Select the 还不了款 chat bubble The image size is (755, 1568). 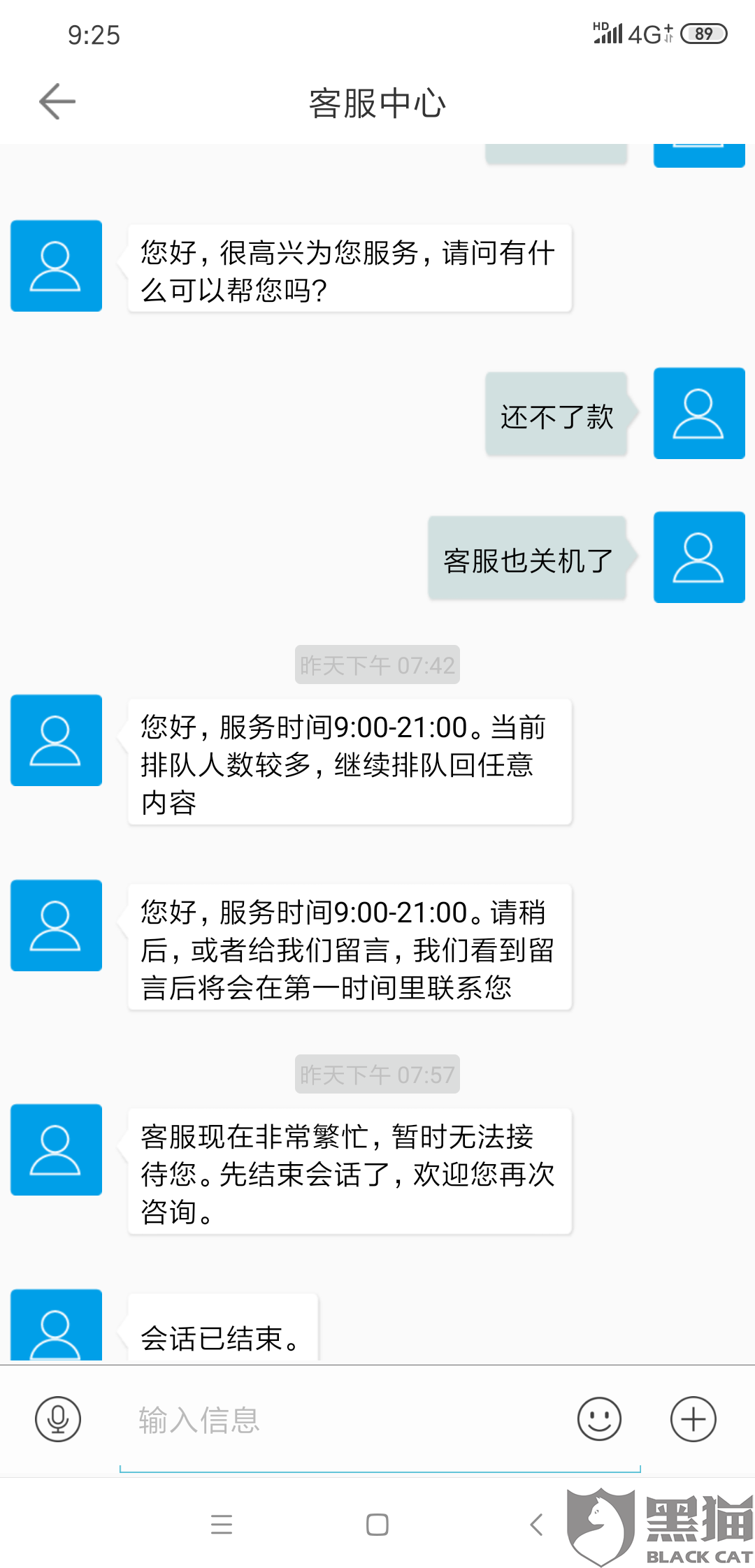(x=557, y=414)
